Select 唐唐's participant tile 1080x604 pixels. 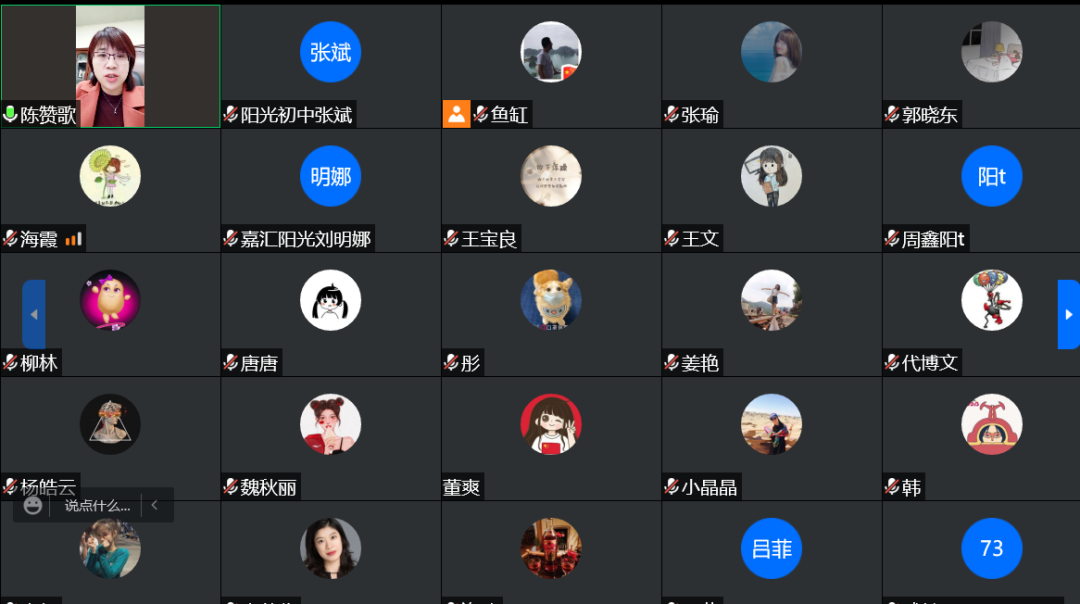point(330,300)
